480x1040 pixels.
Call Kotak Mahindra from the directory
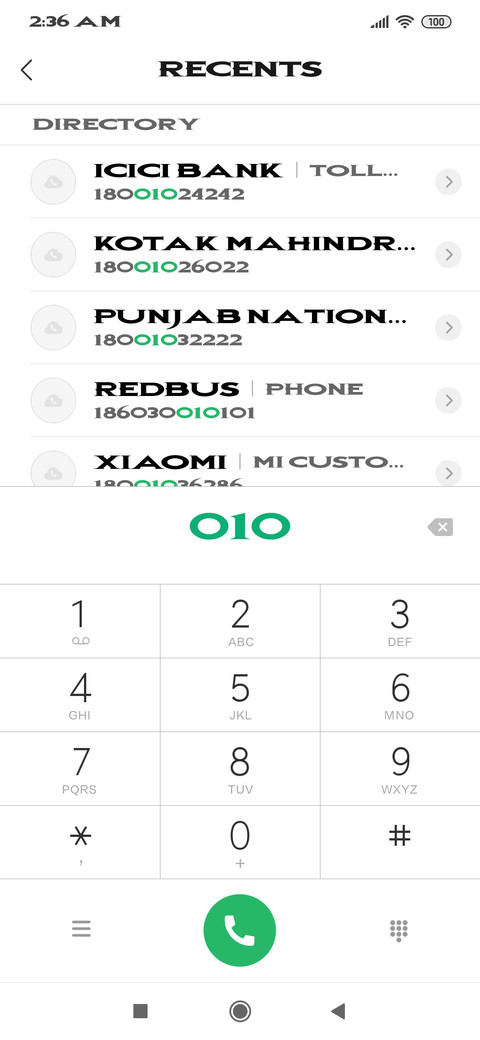click(240, 255)
